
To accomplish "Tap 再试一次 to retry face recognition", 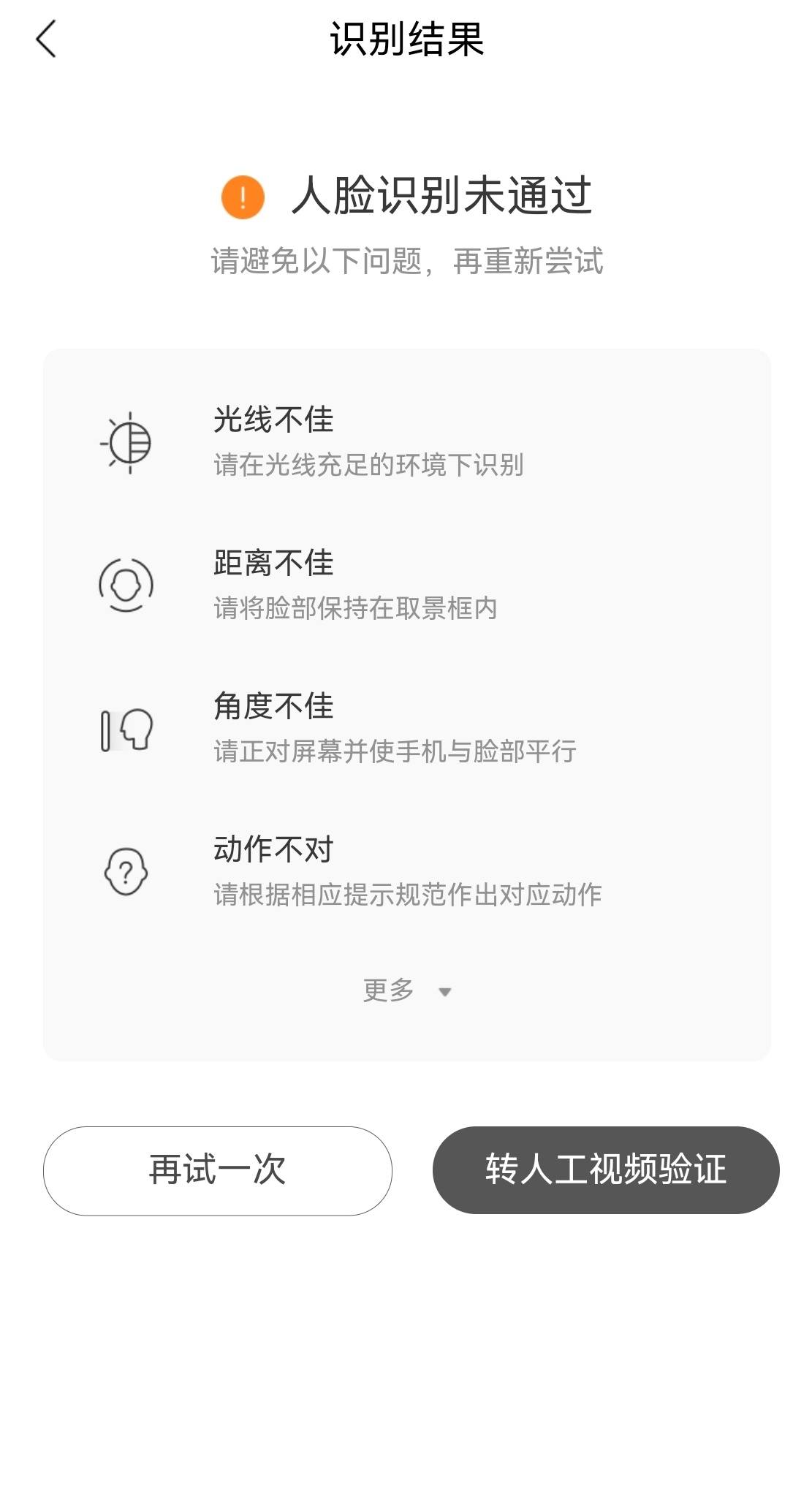I will pyautogui.click(x=218, y=1170).
